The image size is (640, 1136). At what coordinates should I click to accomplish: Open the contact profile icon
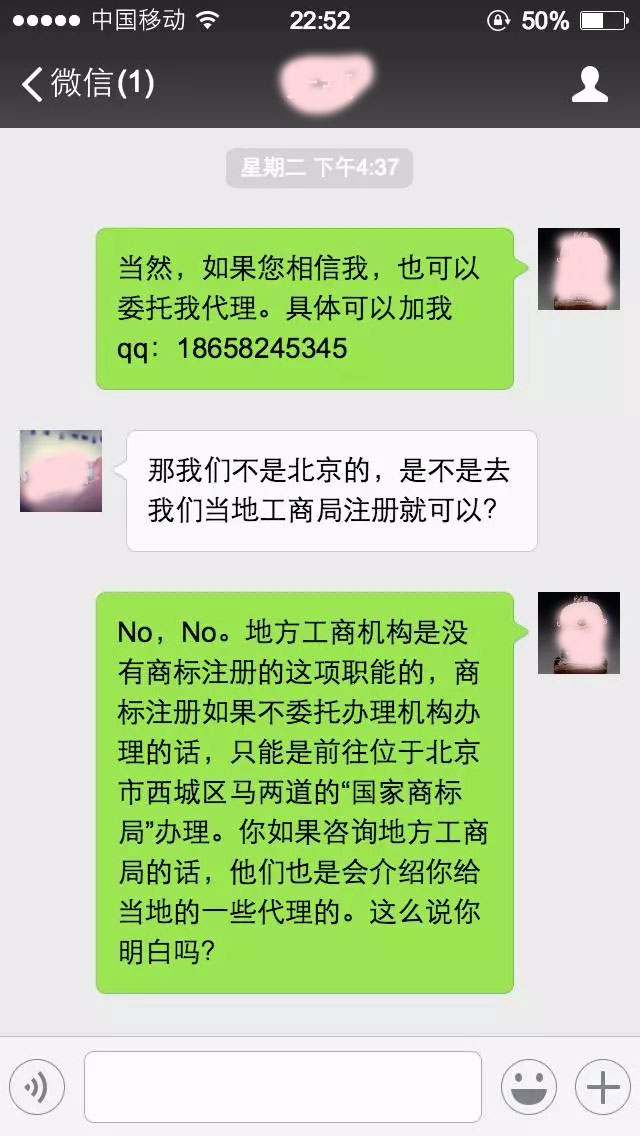(x=589, y=84)
